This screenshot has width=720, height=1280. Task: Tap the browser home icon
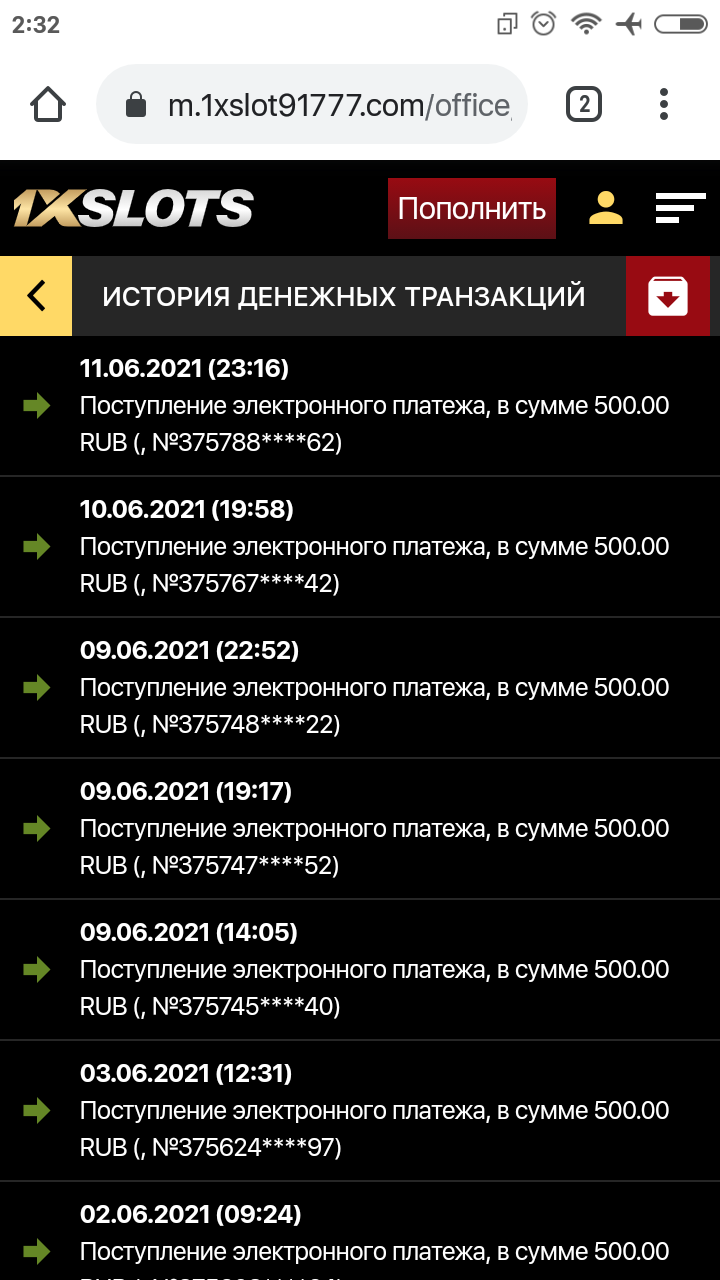47,103
